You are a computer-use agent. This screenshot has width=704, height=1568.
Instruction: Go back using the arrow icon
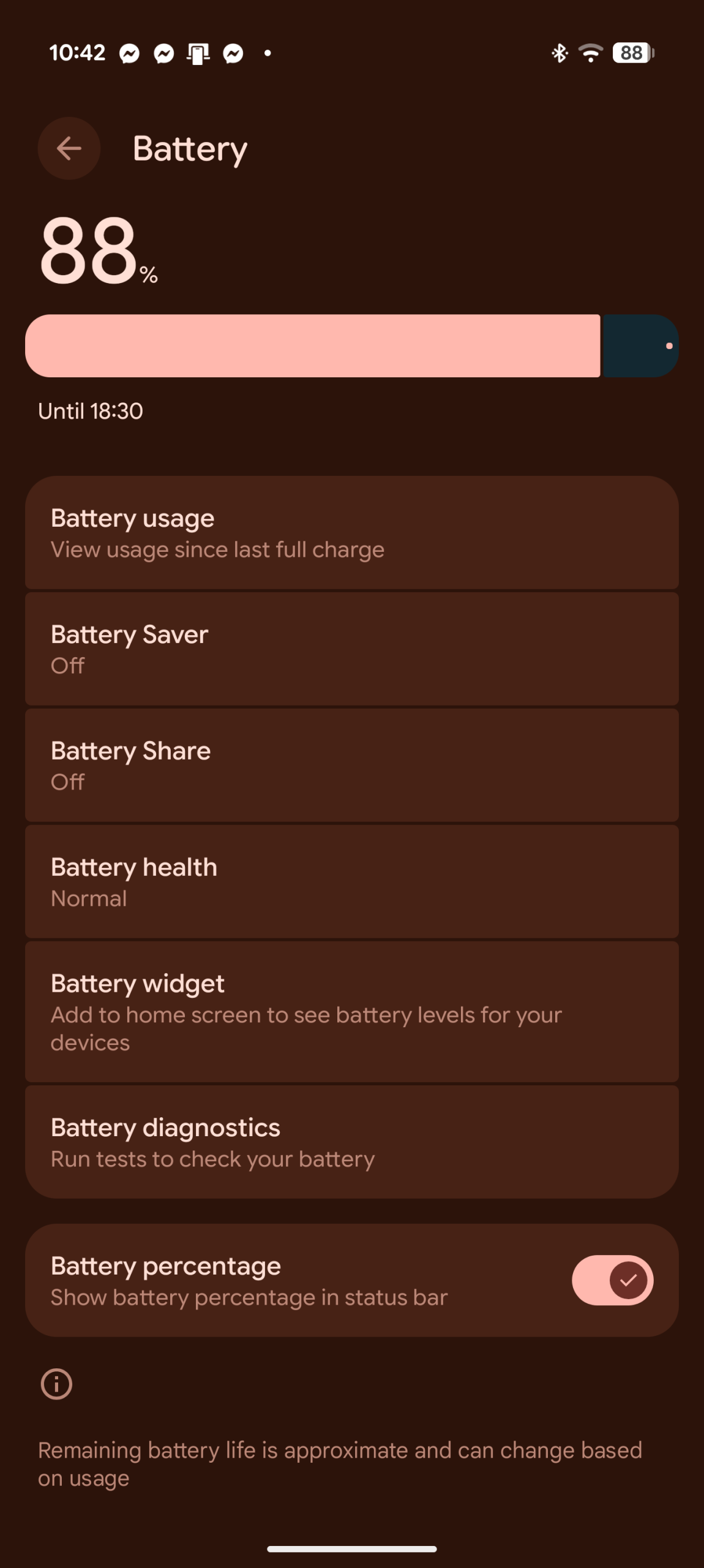click(x=69, y=148)
